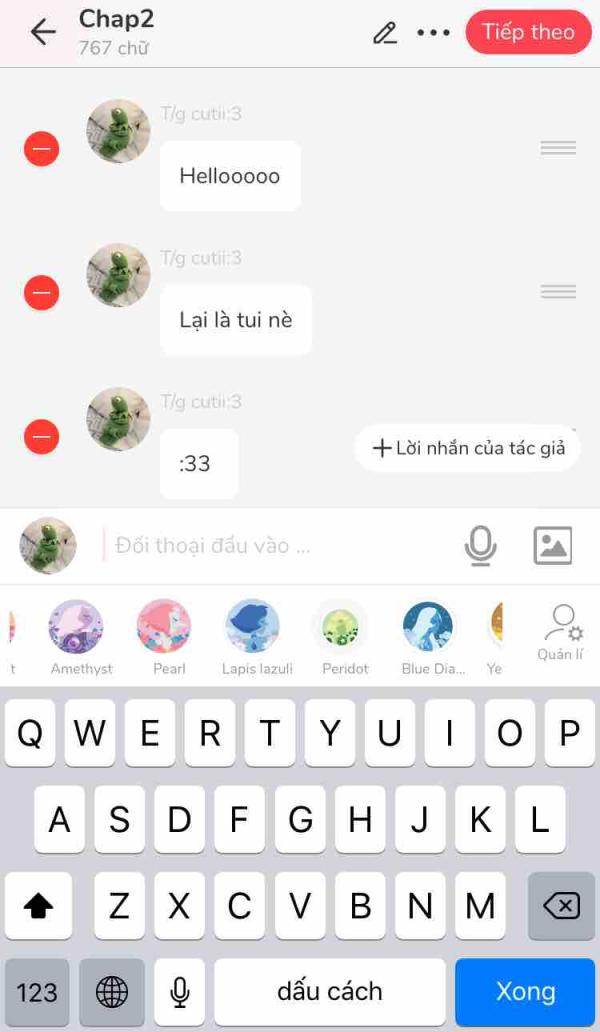This screenshot has height=1032, width=600.
Task: Insert a picture with the image icon
Action: pyautogui.click(x=553, y=546)
